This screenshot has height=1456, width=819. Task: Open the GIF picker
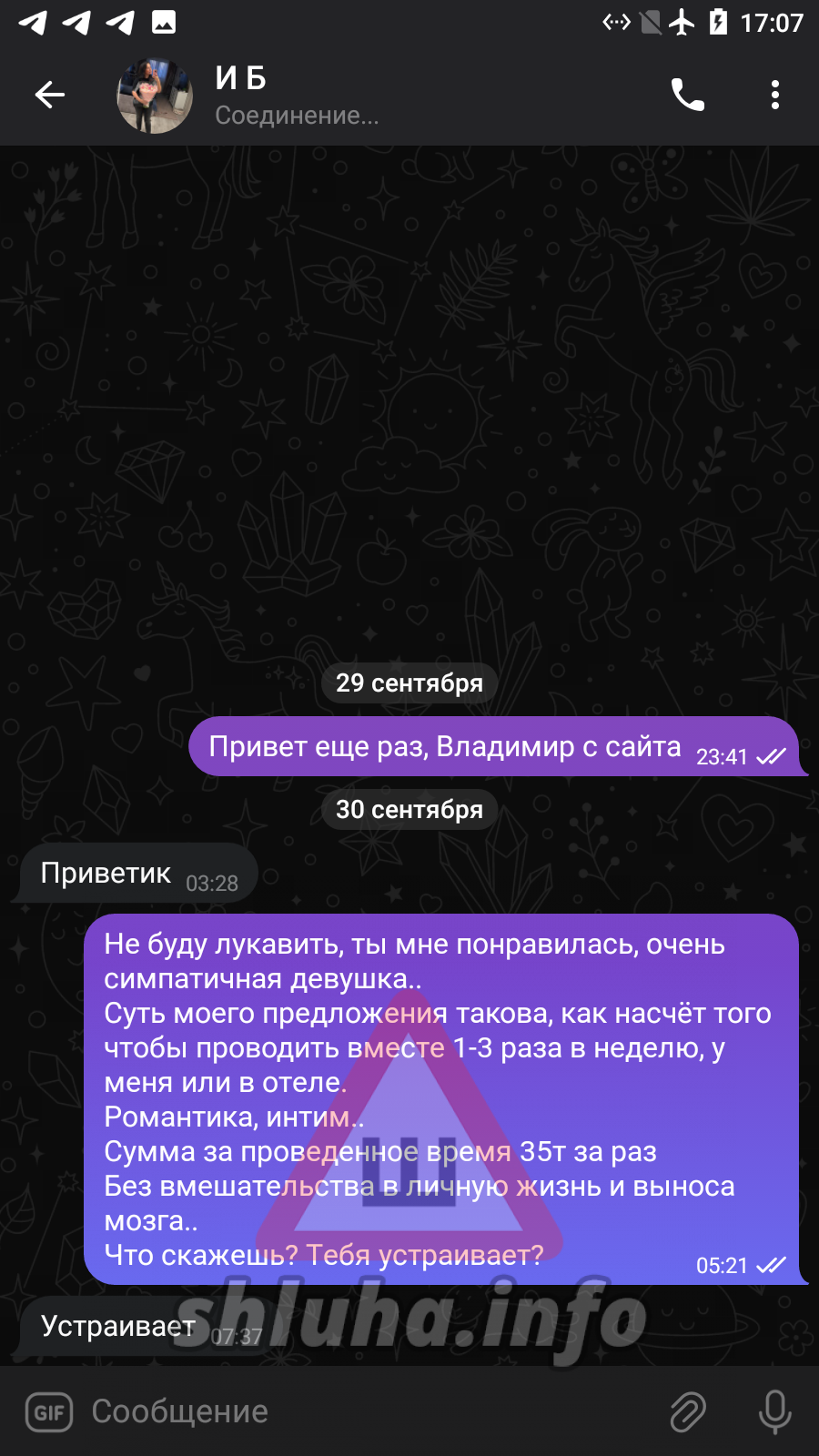click(x=49, y=1412)
